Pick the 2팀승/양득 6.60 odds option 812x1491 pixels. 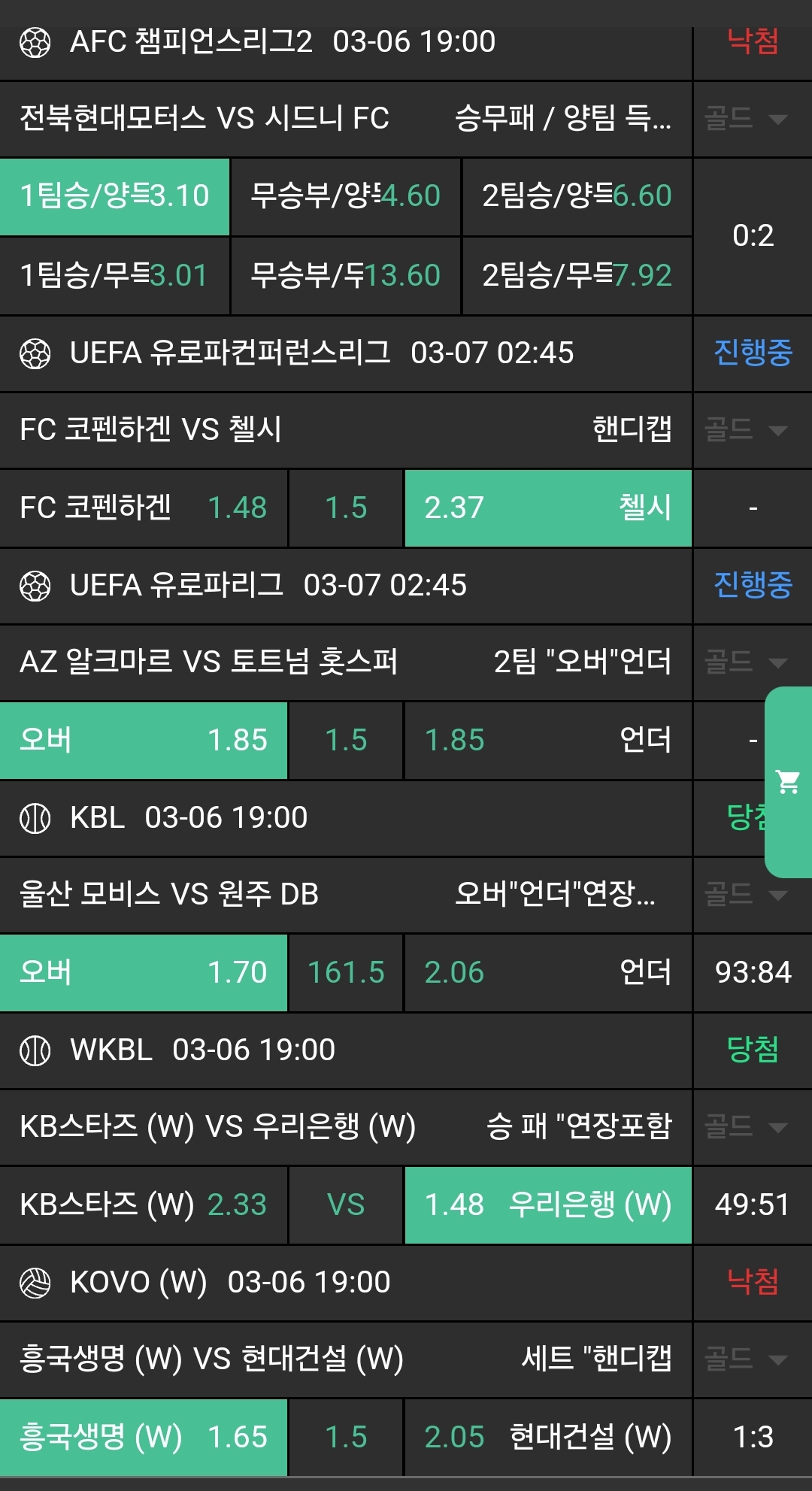(x=577, y=196)
